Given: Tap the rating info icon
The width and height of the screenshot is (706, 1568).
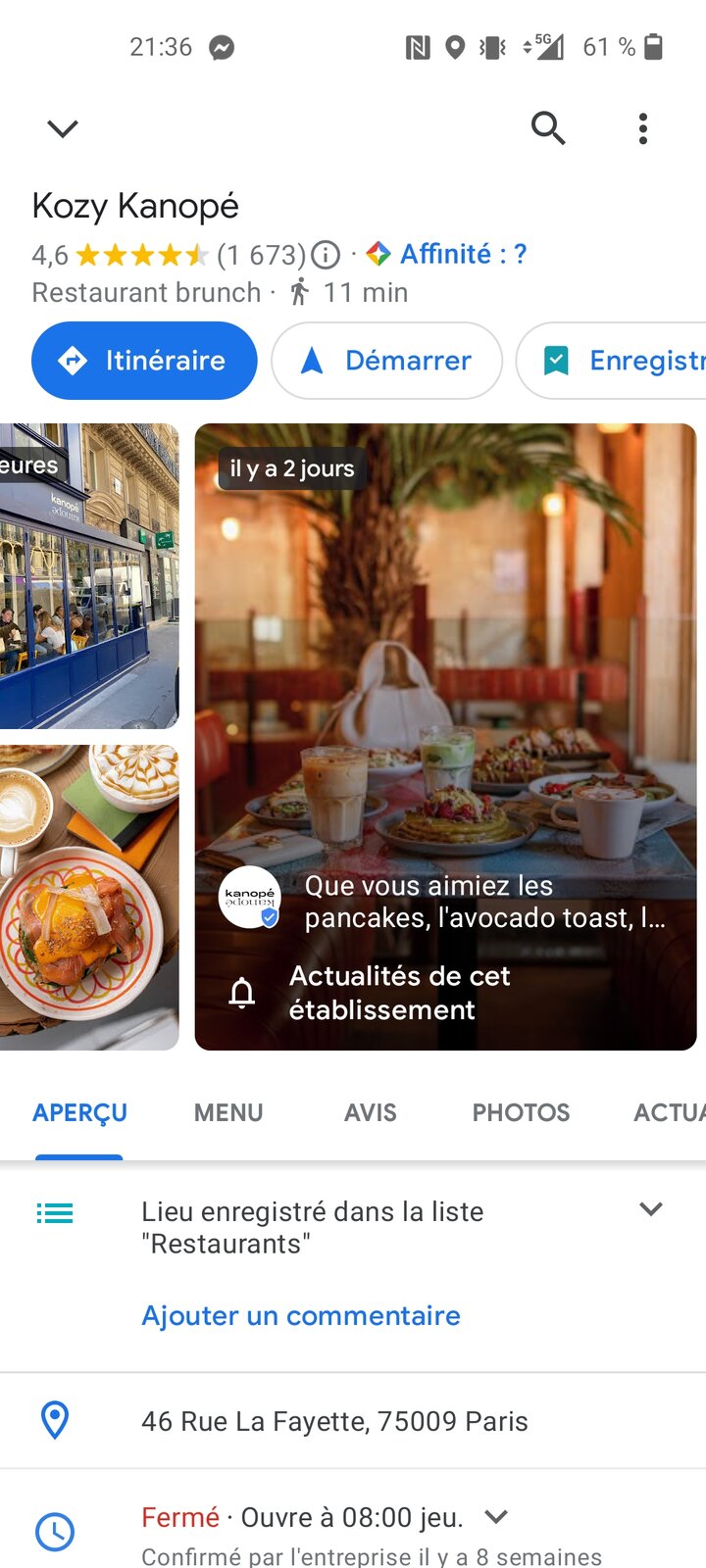Looking at the screenshot, I should coord(326,255).
